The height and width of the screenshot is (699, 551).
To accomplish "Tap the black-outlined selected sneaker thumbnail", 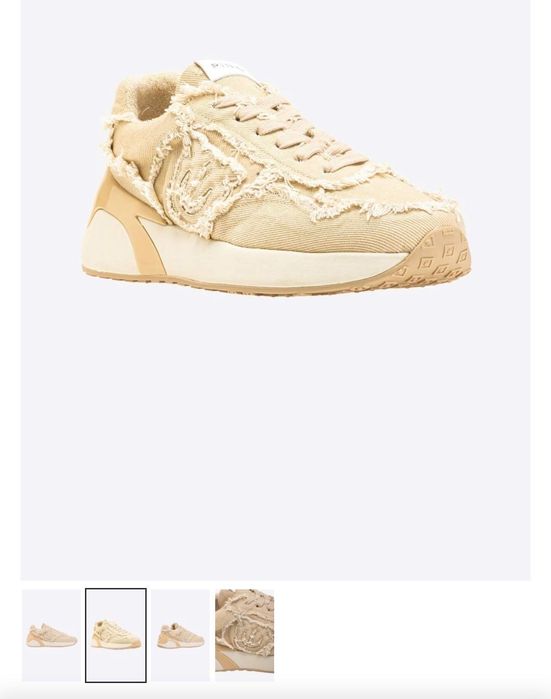I will coord(116,635).
